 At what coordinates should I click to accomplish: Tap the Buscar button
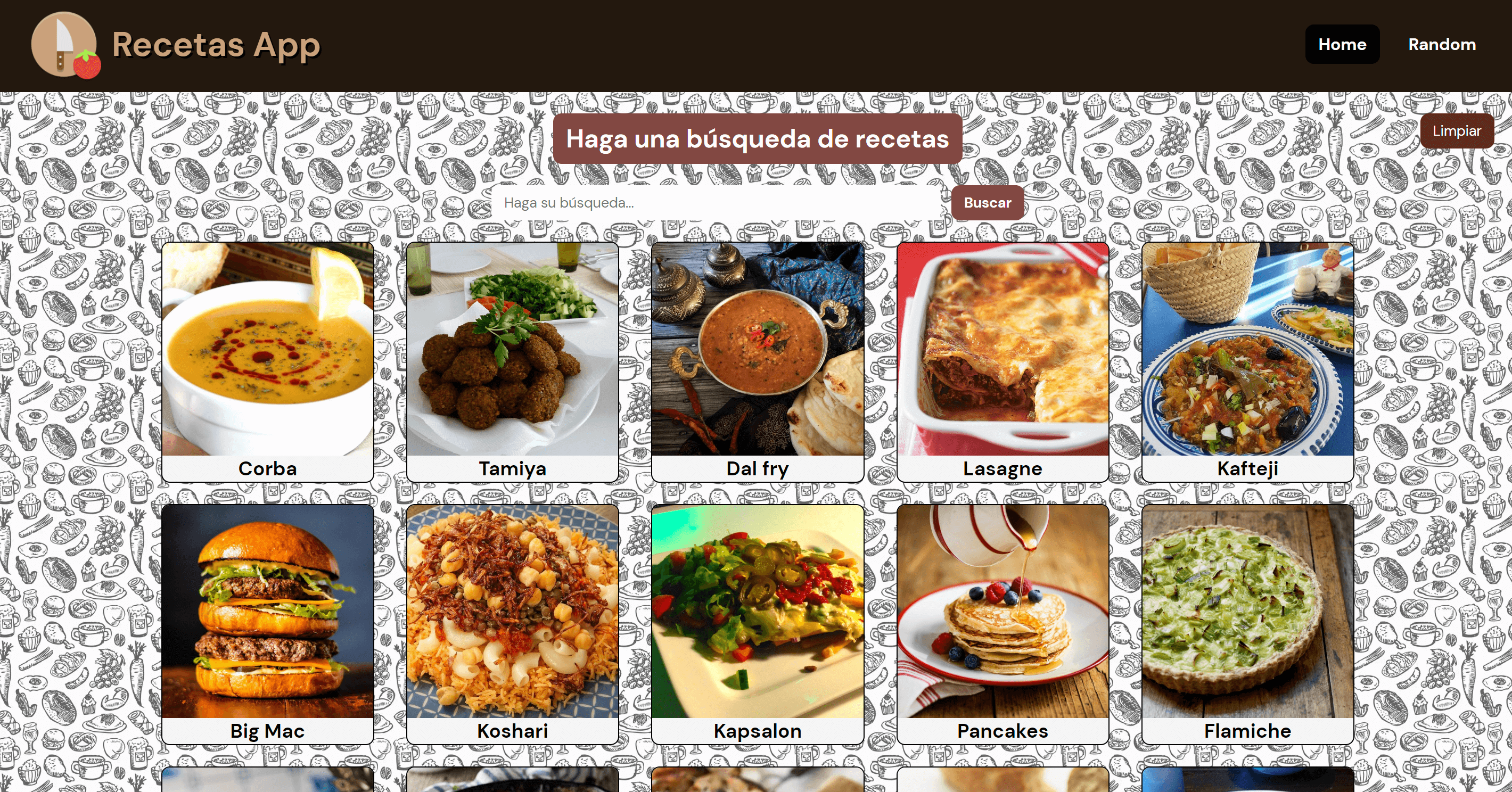coord(987,203)
